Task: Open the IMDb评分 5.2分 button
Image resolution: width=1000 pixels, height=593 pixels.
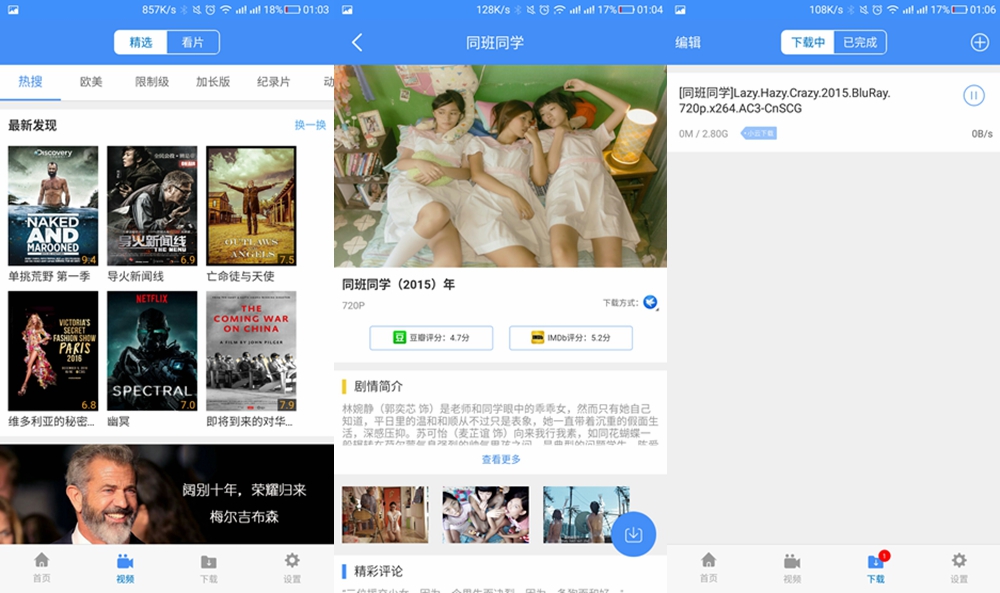Action: [570, 338]
